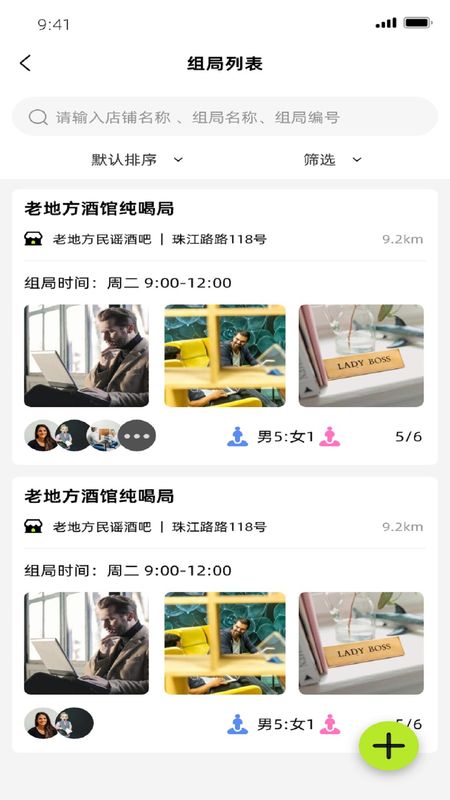Expand the 默认排序 sort dropdown
450x800 pixels.
(137, 160)
